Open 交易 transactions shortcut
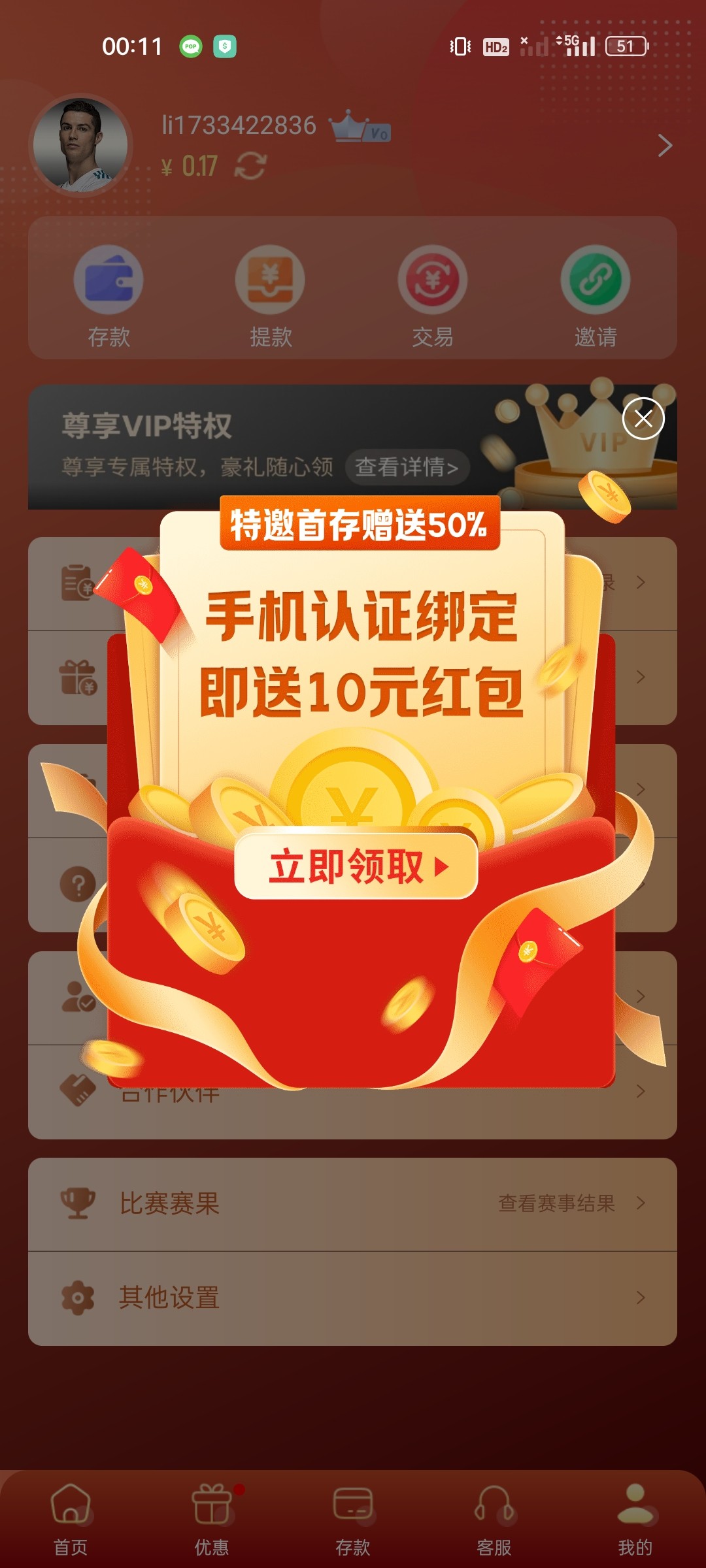The width and height of the screenshot is (706, 1568). coord(432,295)
